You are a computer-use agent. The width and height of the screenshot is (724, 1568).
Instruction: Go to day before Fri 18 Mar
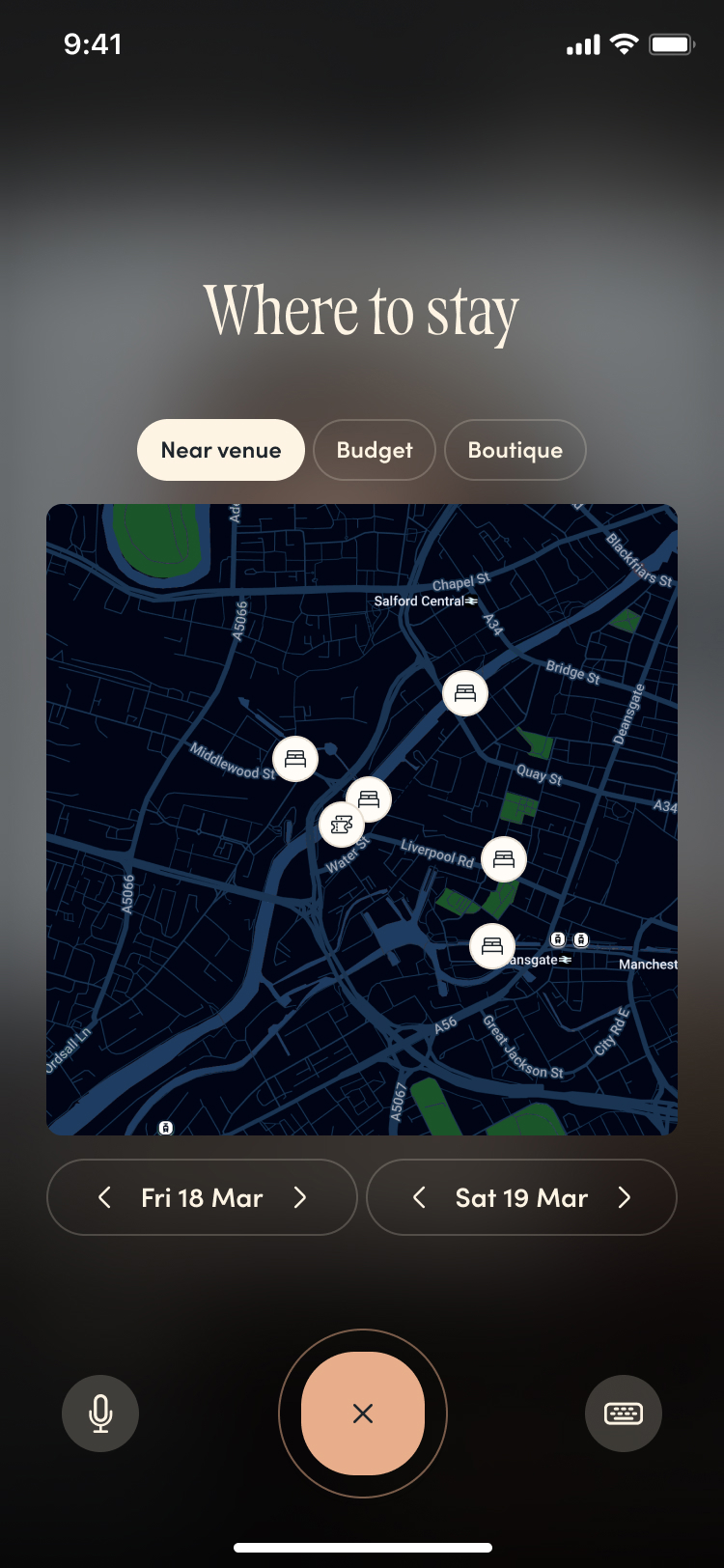[105, 1197]
